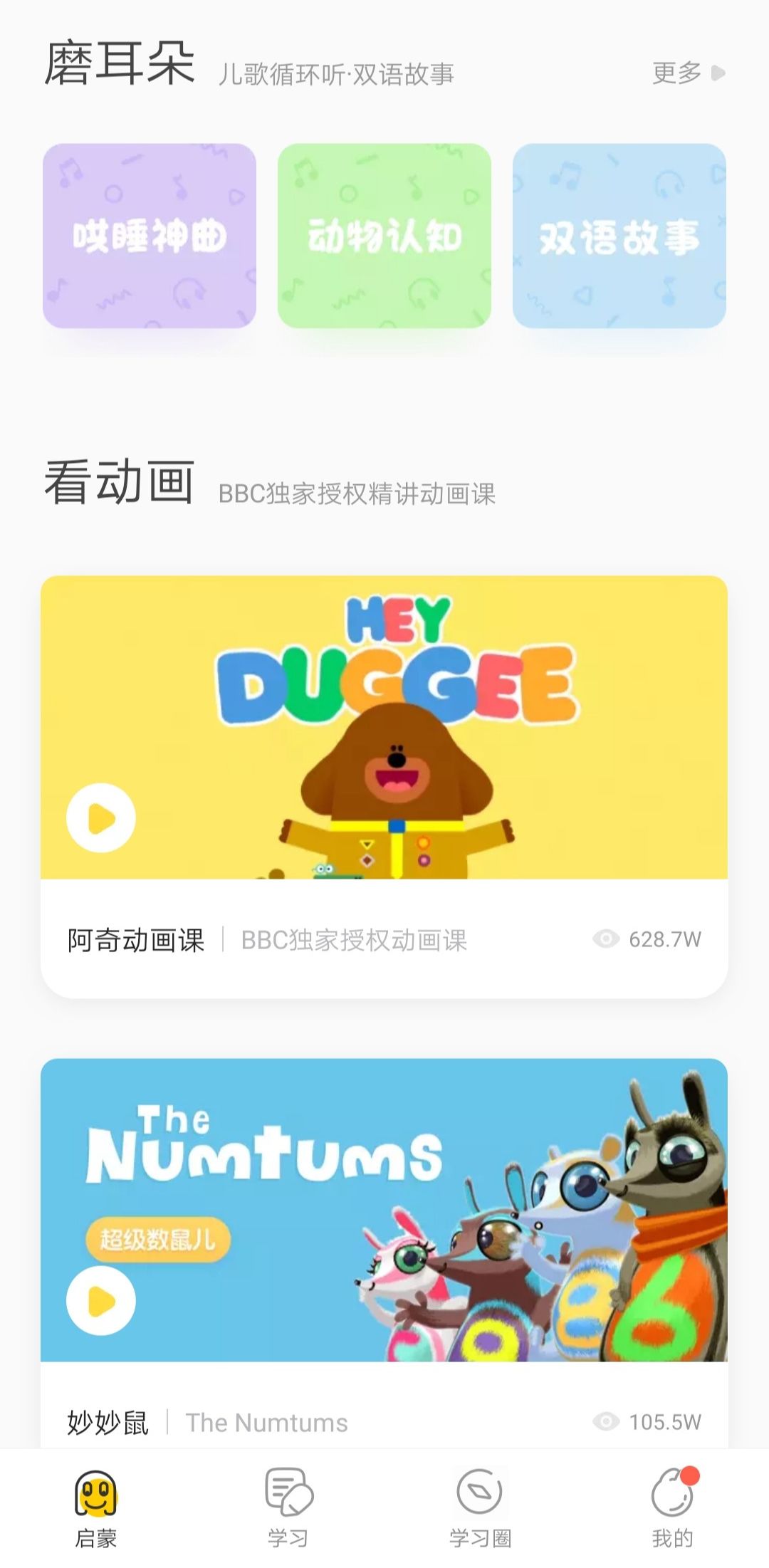This screenshot has width=769, height=1568.
Task: Click the eye icon beside 628.7W views
Action: (x=606, y=939)
